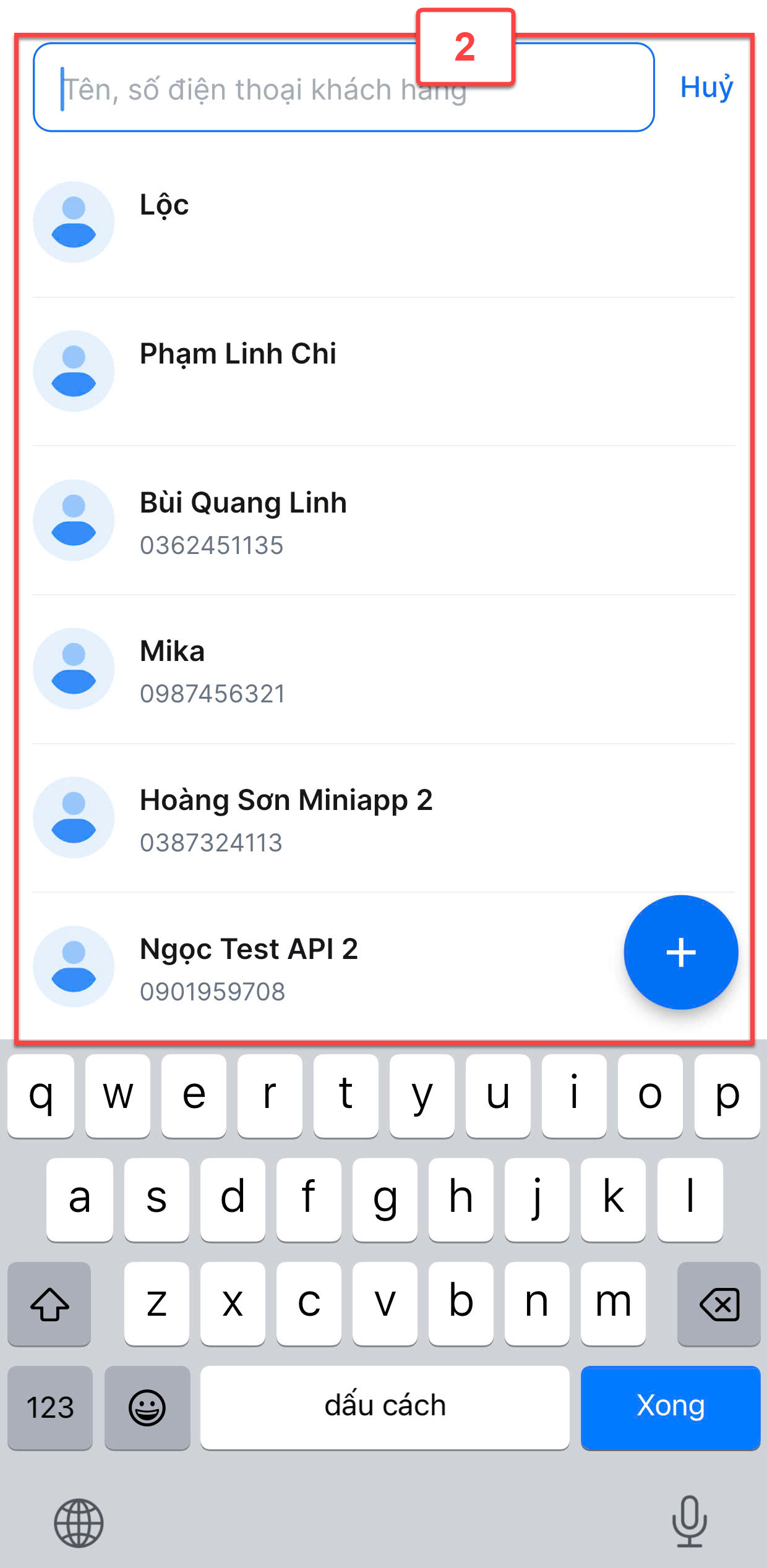Tap Huỷ to cancel the search

tap(706, 87)
